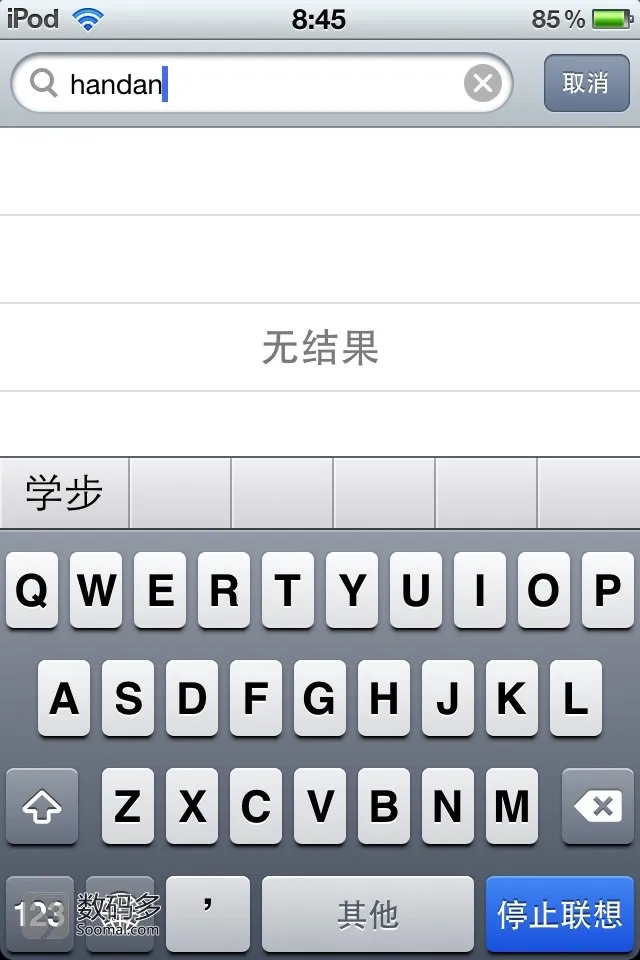Select the 学步 candidate suggestion
The width and height of the screenshot is (640, 960).
[64, 494]
